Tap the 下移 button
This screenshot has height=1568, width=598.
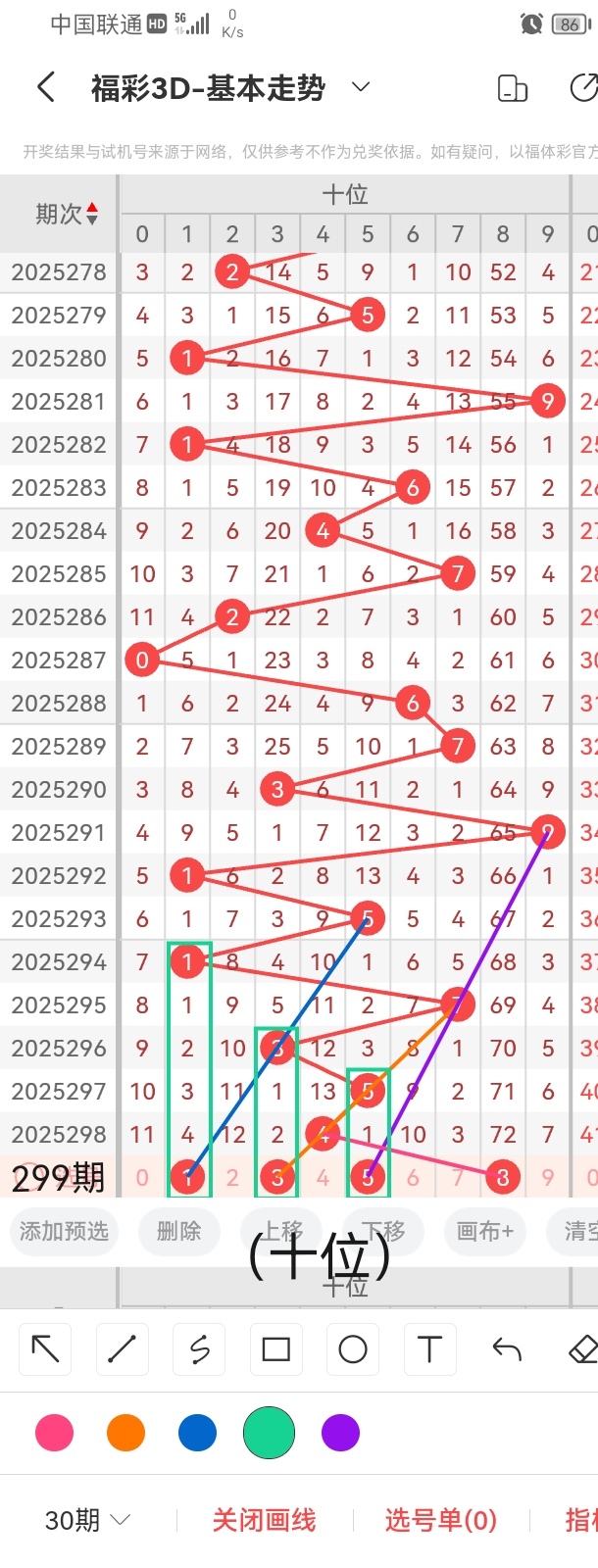pyautogui.click(x=382, y=1231)
